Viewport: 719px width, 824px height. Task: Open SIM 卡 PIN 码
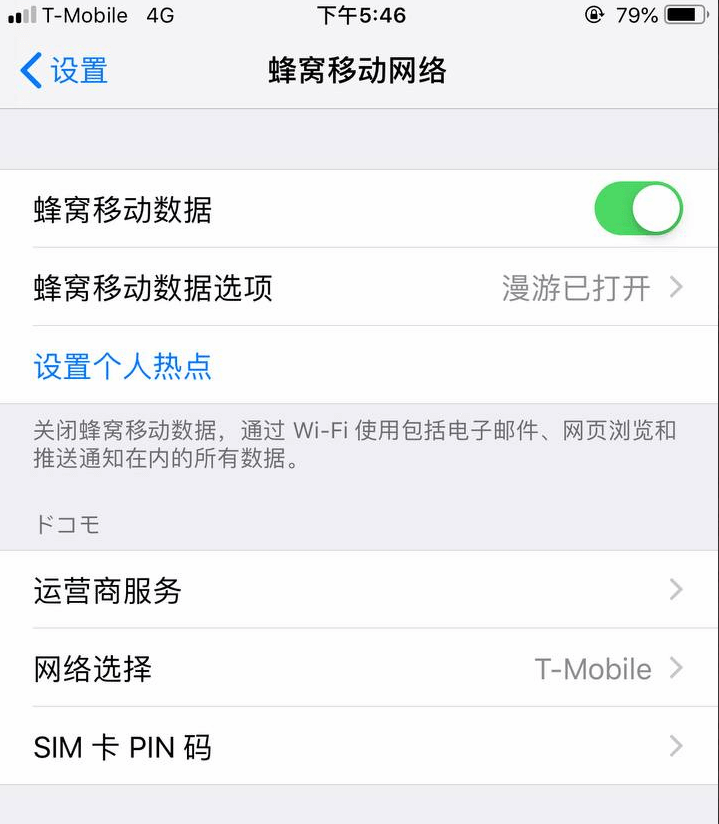click(359, 746)
